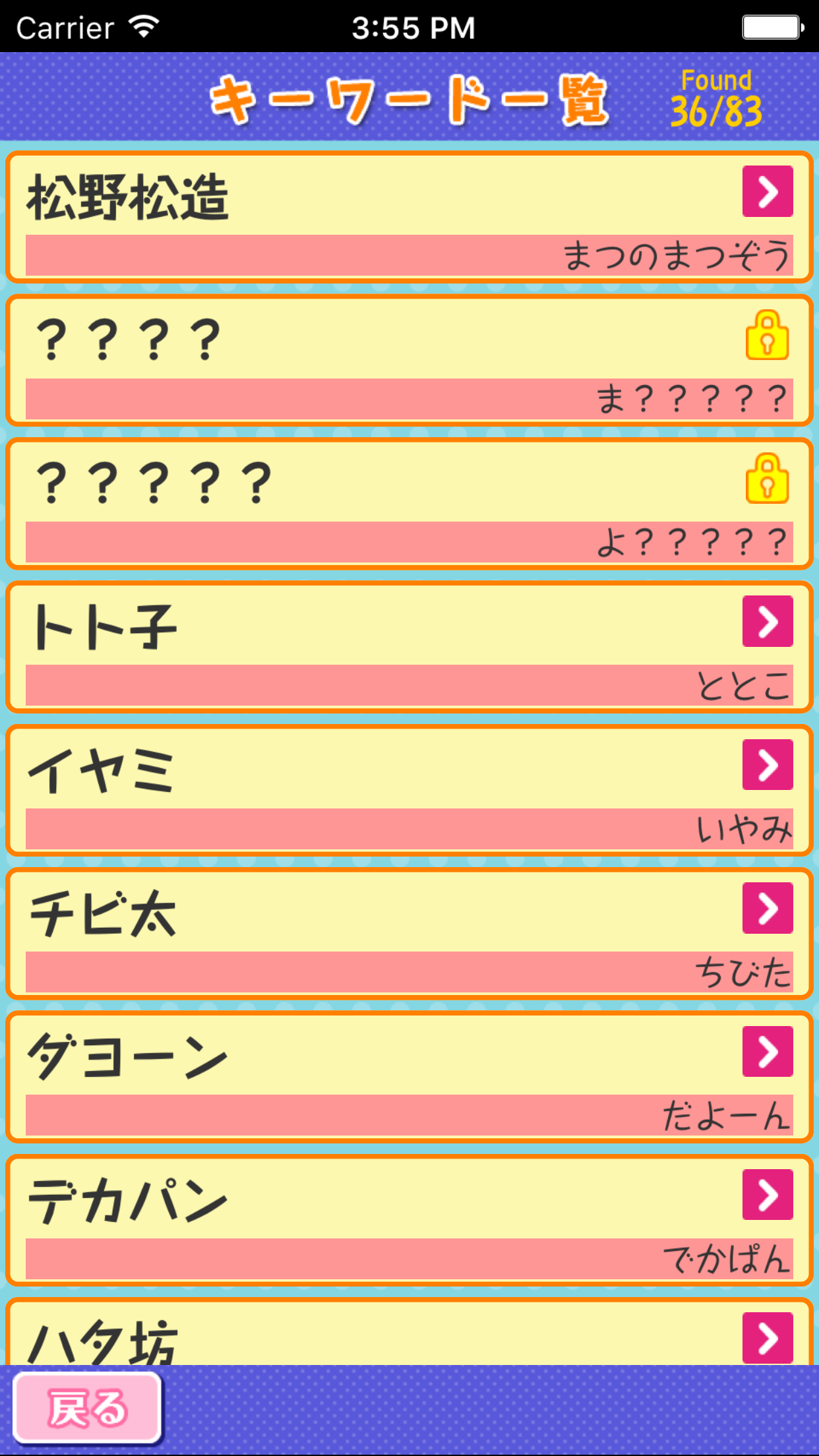This screenshot has height=1456, width=819.
Task: Tap the lock icon on the よ????? entry
Action: pos(767,483)
